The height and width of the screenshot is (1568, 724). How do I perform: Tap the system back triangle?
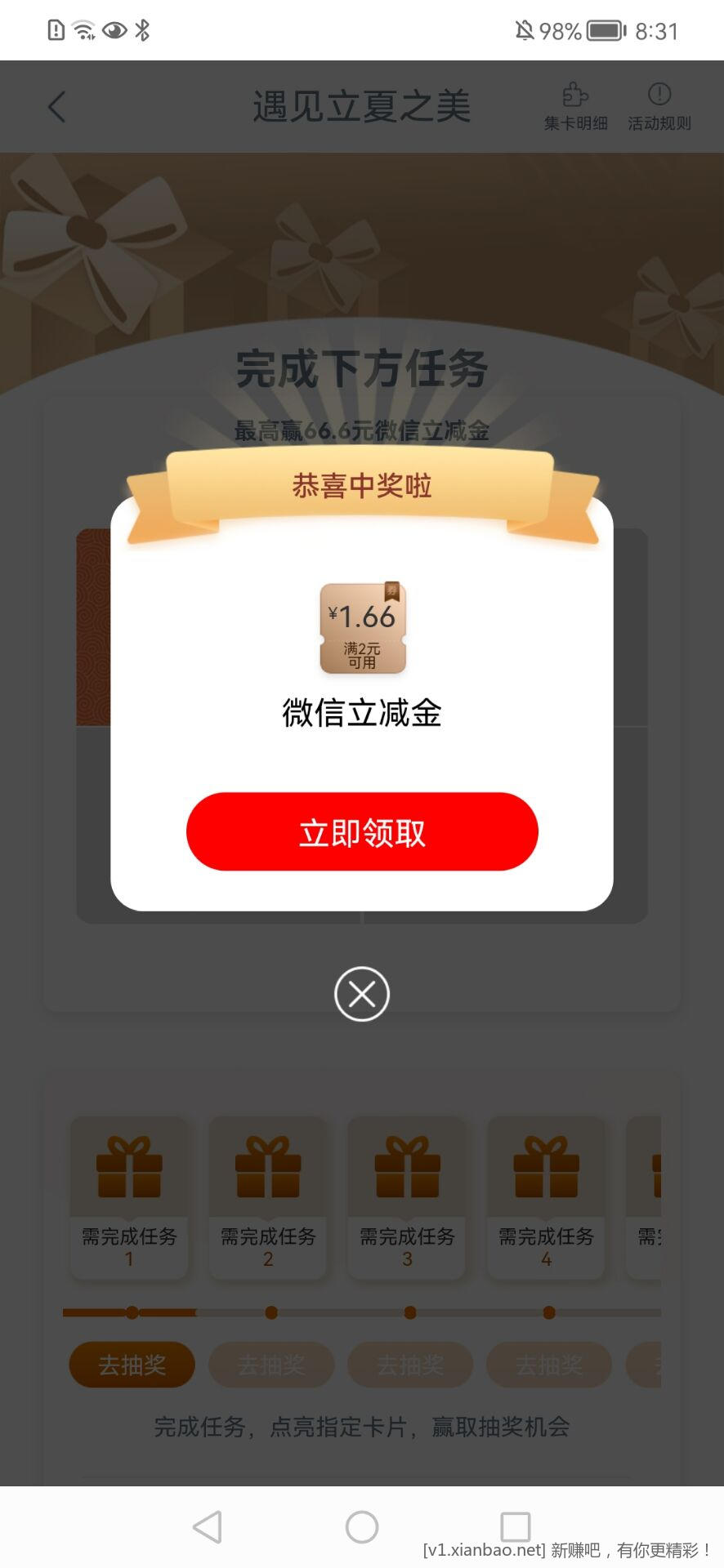(208, 1526)
